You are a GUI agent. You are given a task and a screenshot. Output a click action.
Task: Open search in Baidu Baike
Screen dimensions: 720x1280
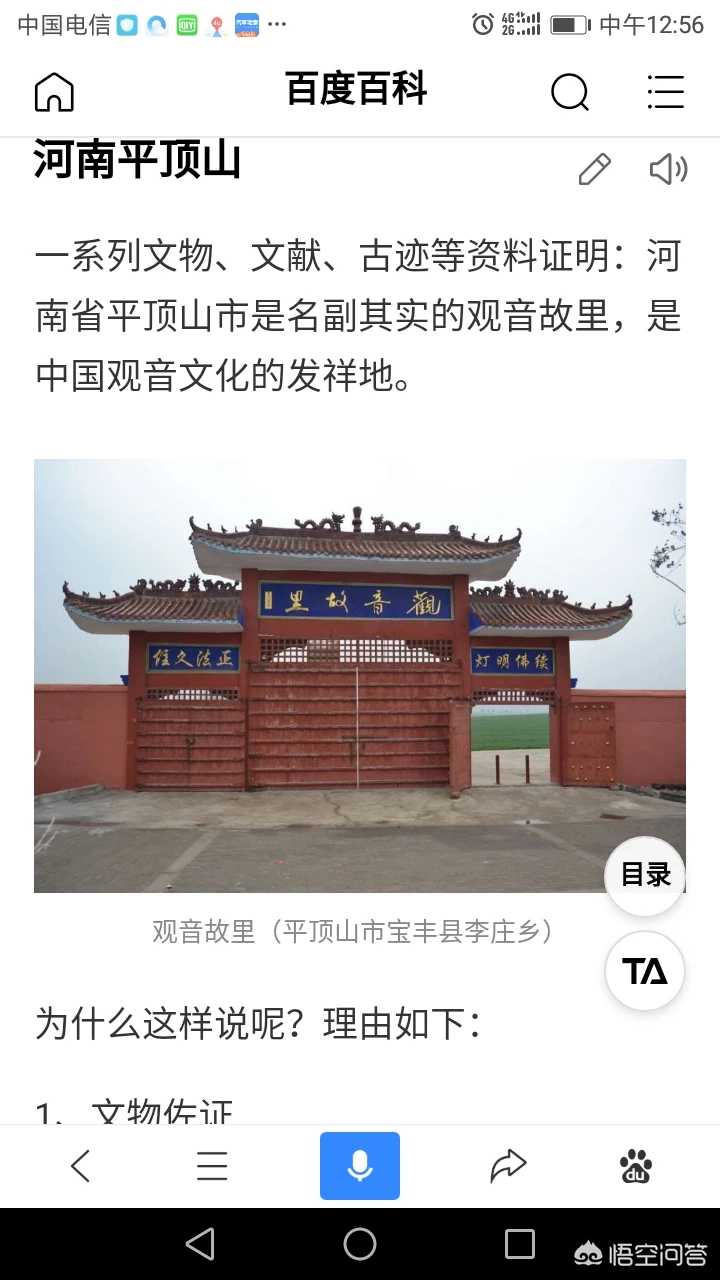[570, 92]
